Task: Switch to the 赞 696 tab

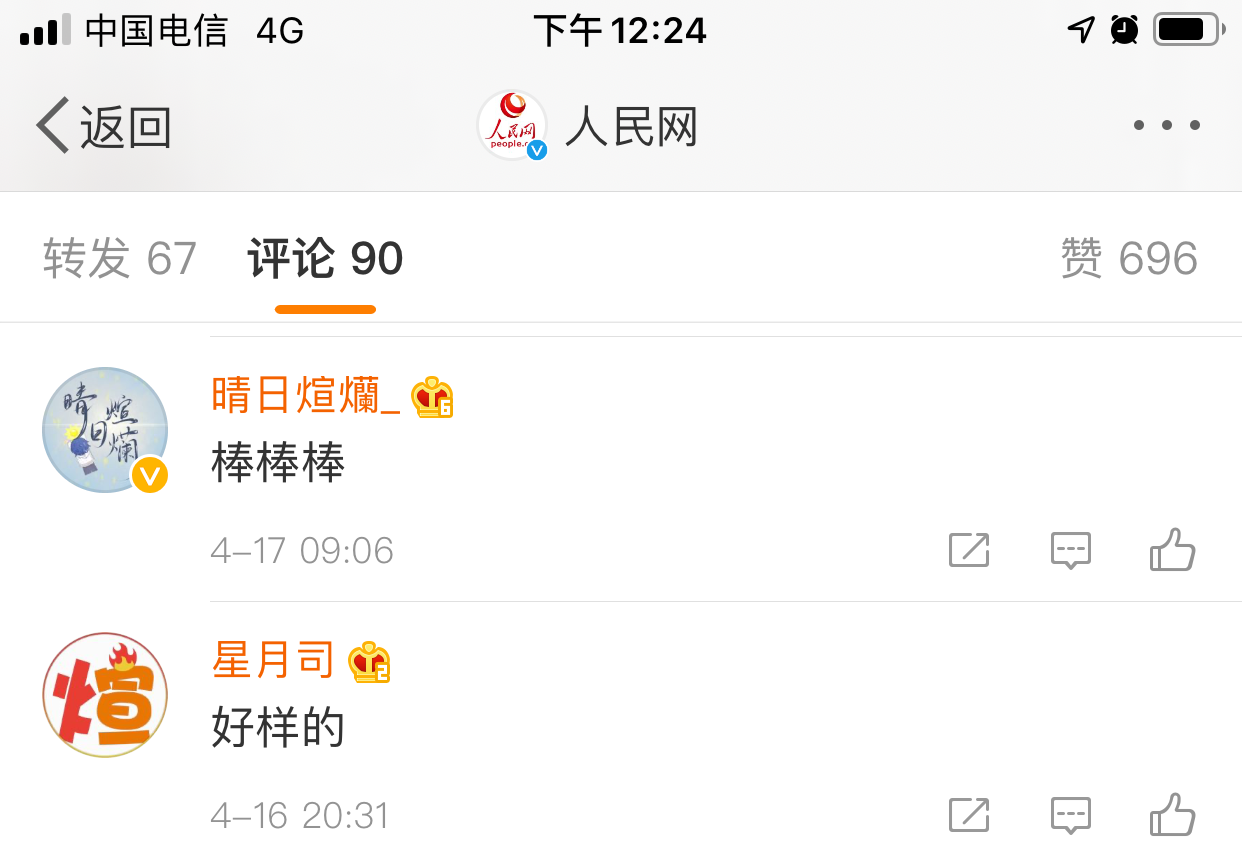Action: click(x=1129, y=259)
